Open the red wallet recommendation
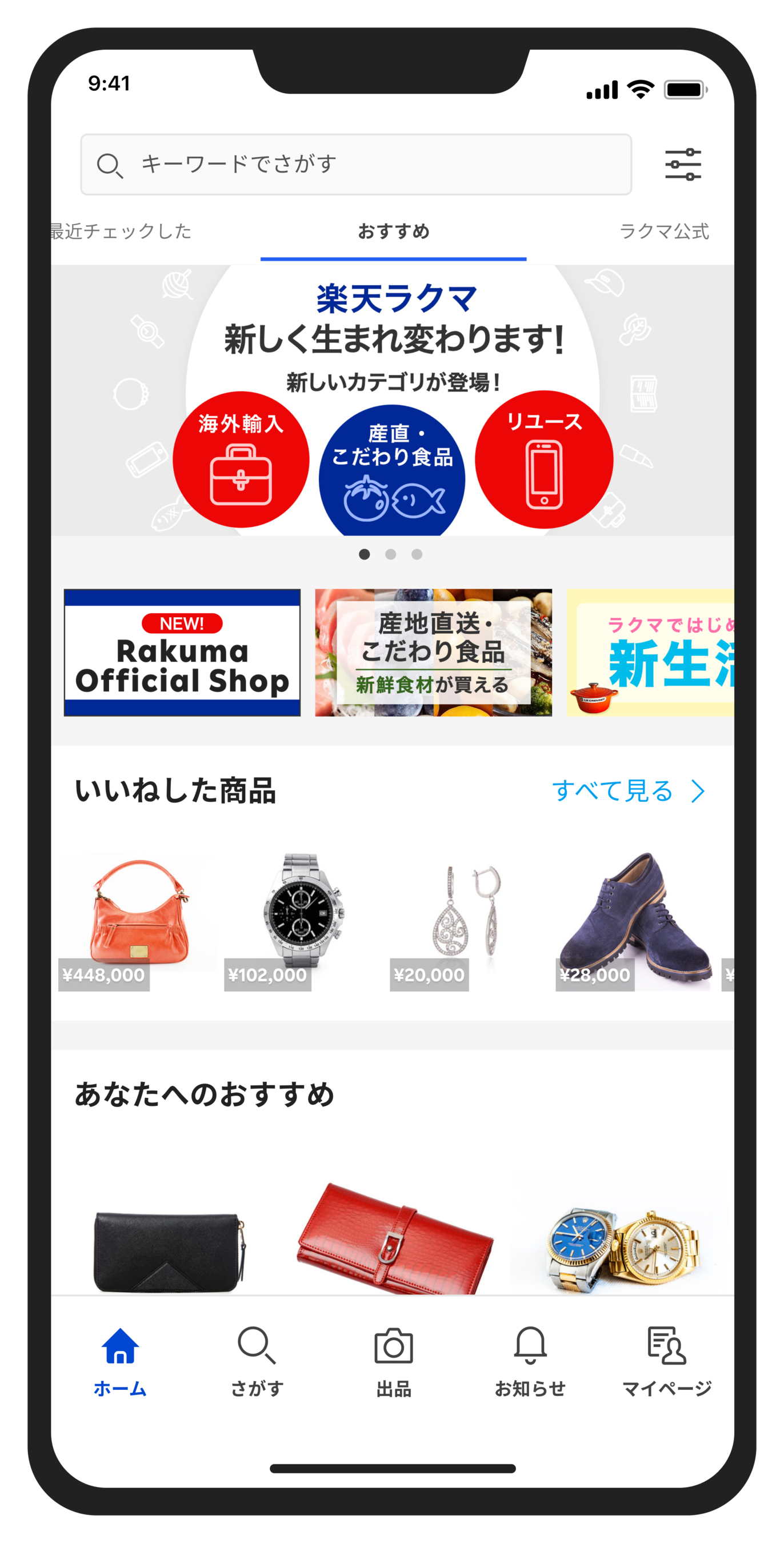The height and width of the screenshot is (1543, 784). point(395,1240)
